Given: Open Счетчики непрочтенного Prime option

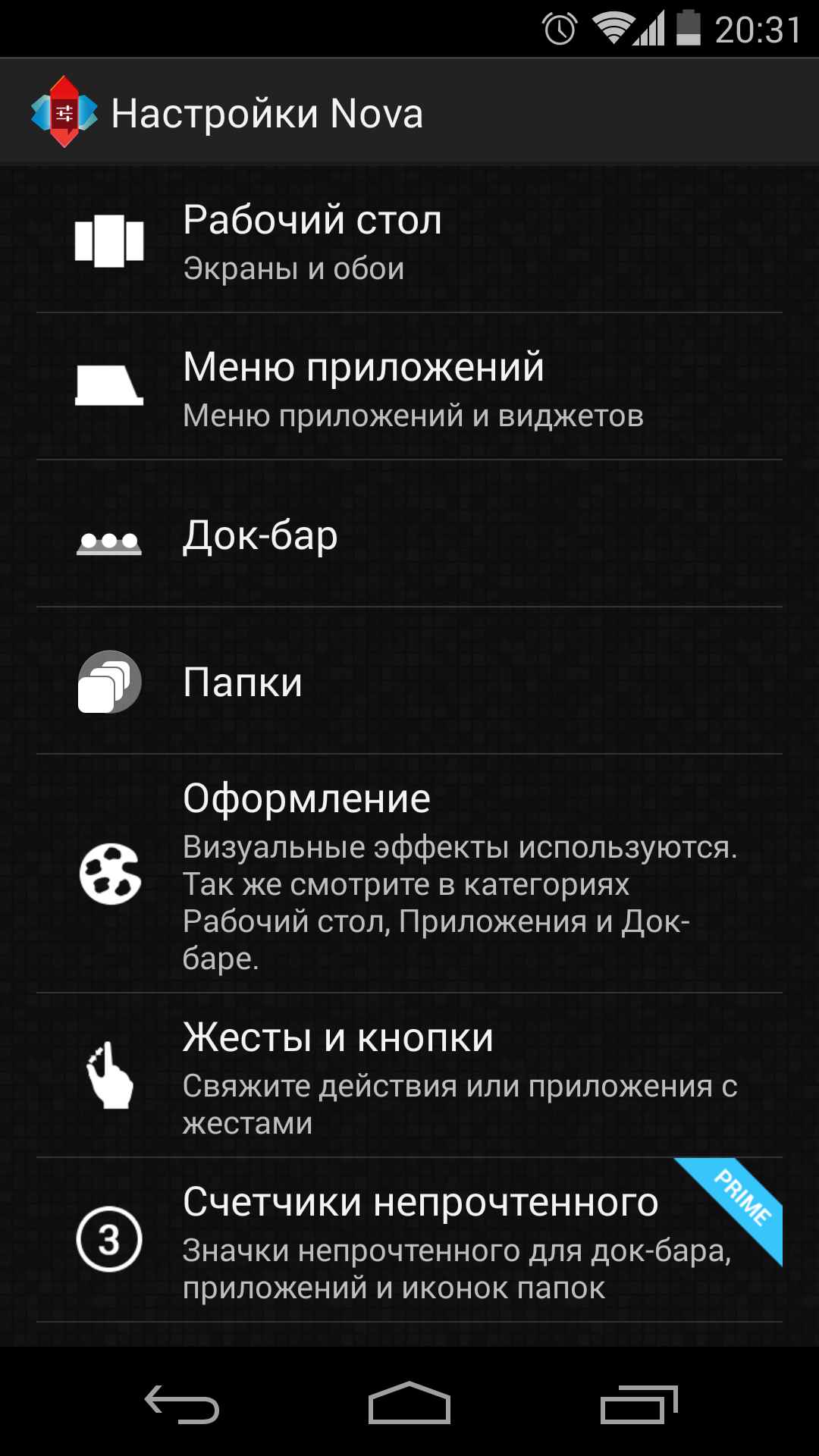Looking at the screenshot, I should click(409, 1241).
